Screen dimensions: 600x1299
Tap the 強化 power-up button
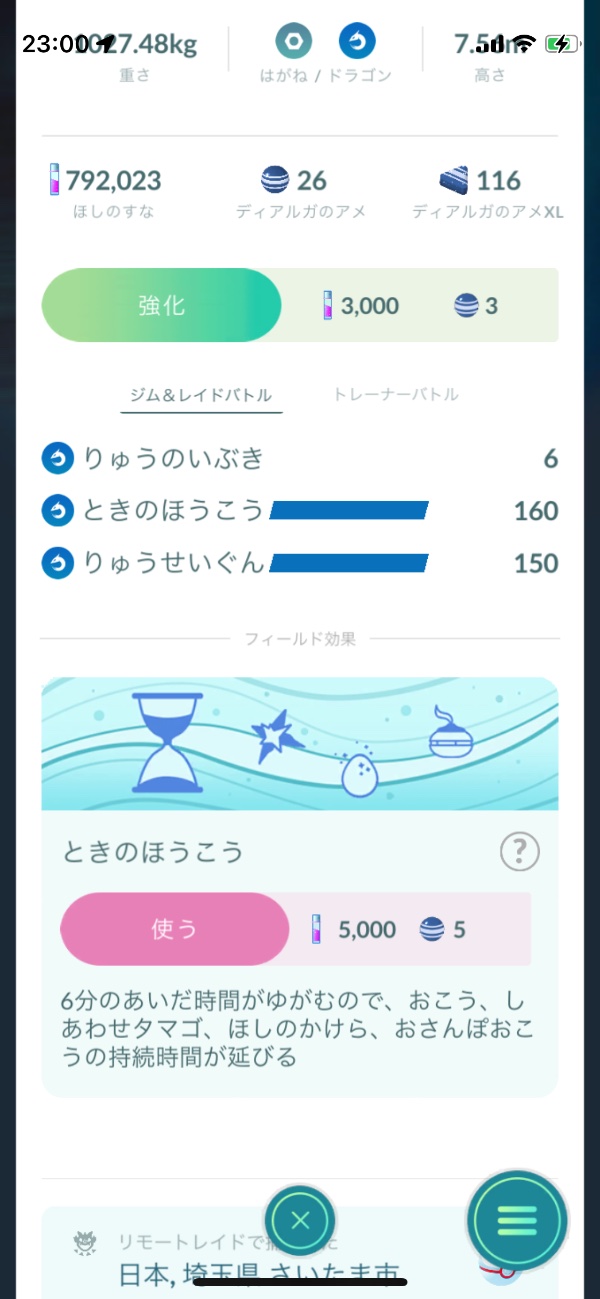(x=161, y=305)
